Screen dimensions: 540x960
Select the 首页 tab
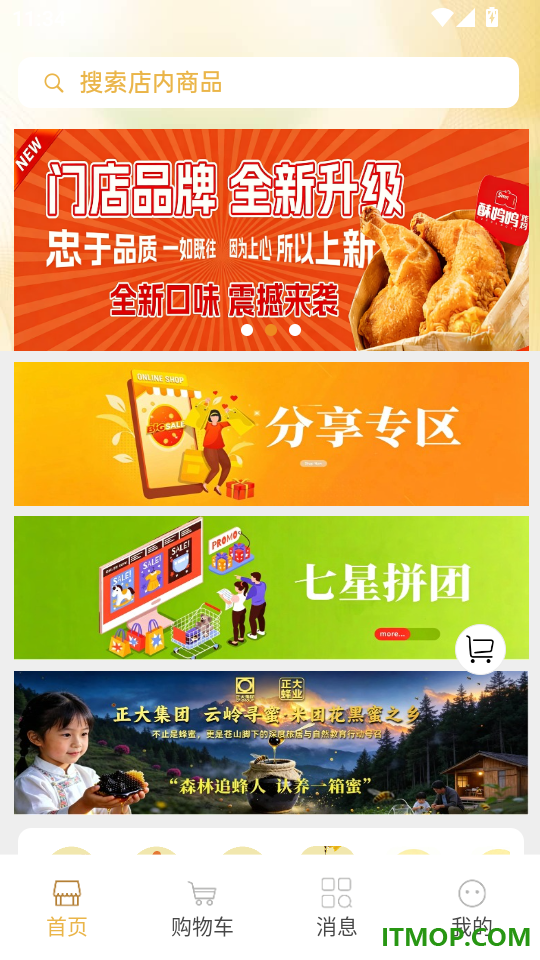(x=67, y=909)
